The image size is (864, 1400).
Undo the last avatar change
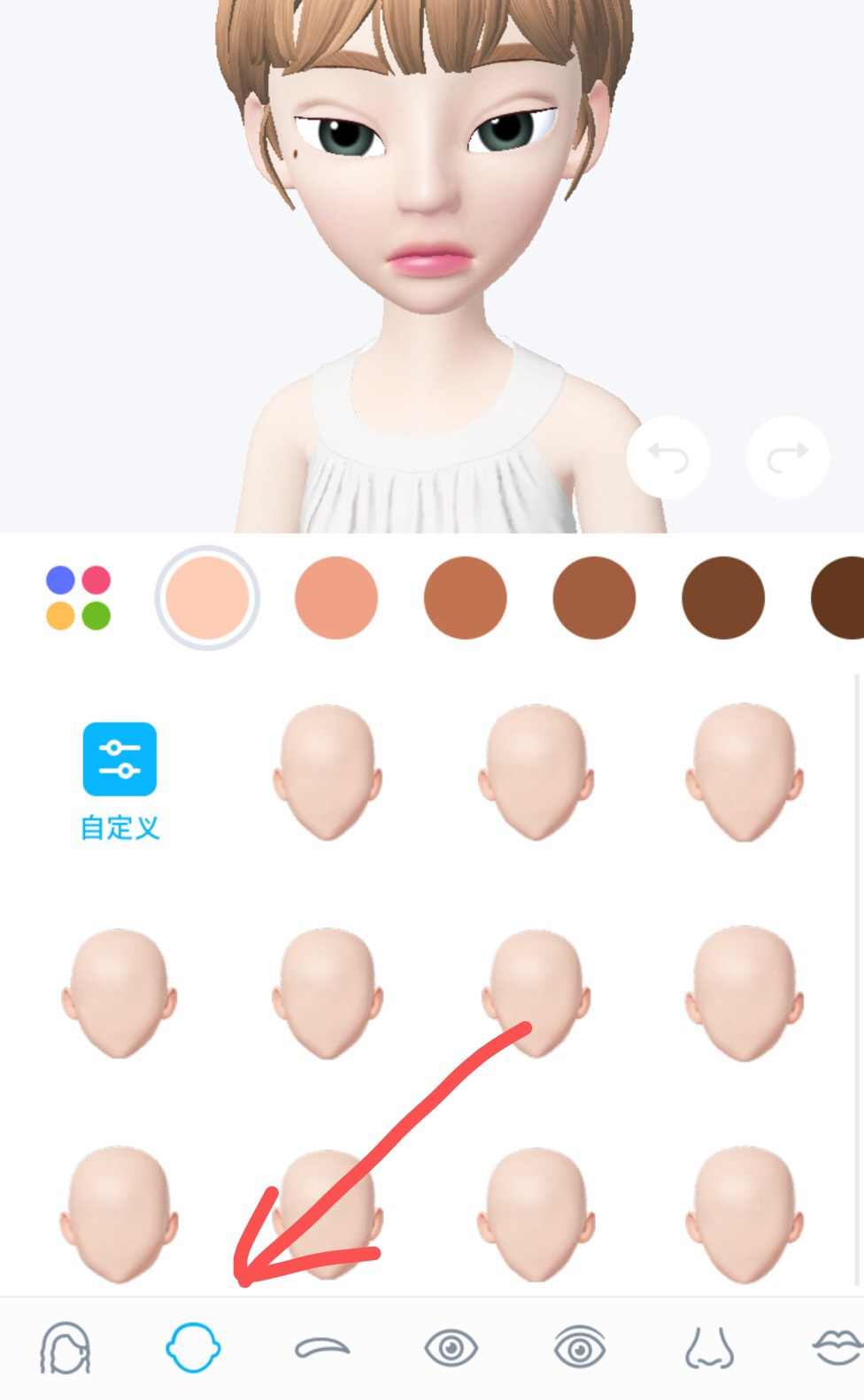coord(667,457)
